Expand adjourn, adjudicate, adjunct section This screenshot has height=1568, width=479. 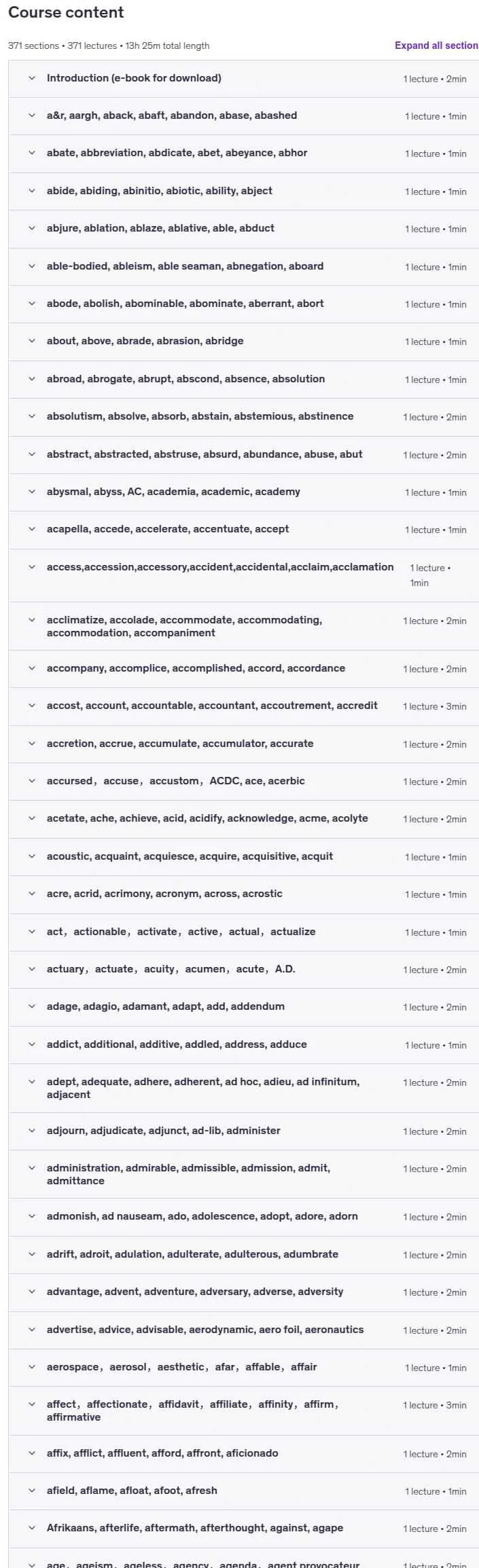pyautogui.click(x=243, y=1131)
